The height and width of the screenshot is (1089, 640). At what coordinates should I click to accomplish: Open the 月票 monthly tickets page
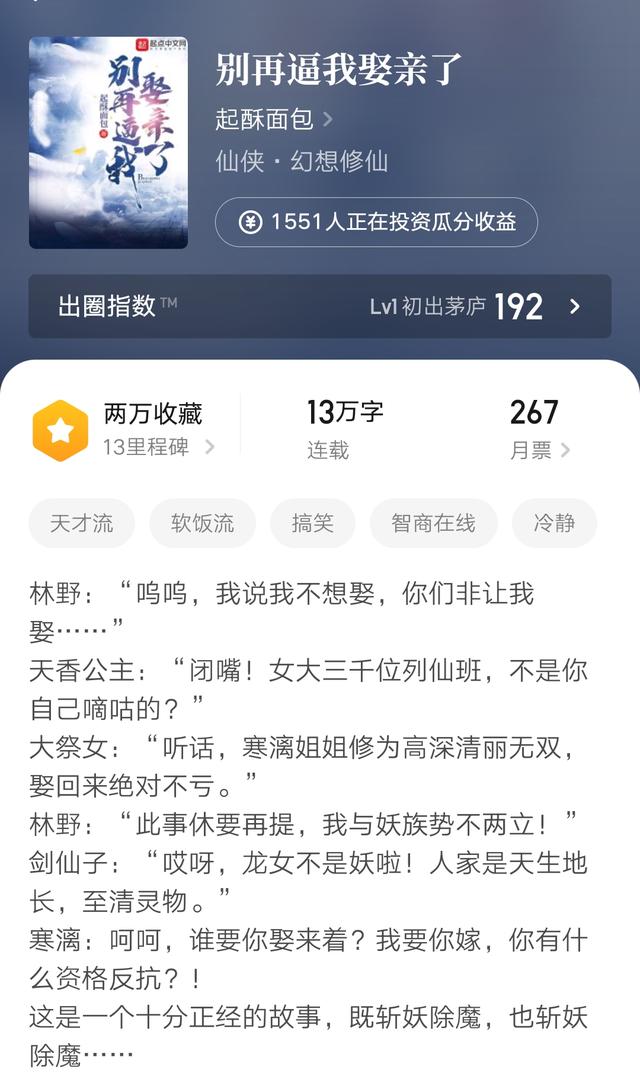(x=540, y=450)
